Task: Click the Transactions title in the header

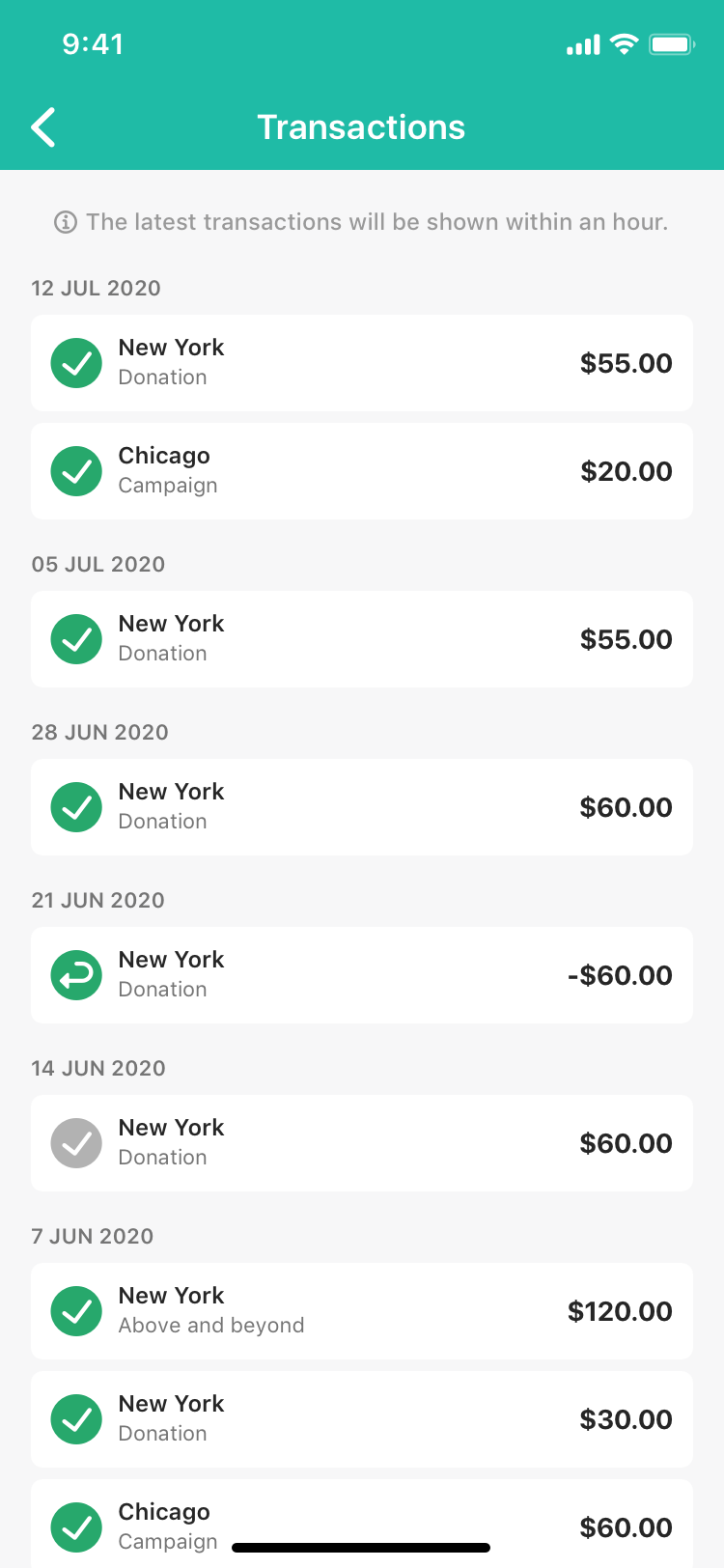Action: click(361, 126)
